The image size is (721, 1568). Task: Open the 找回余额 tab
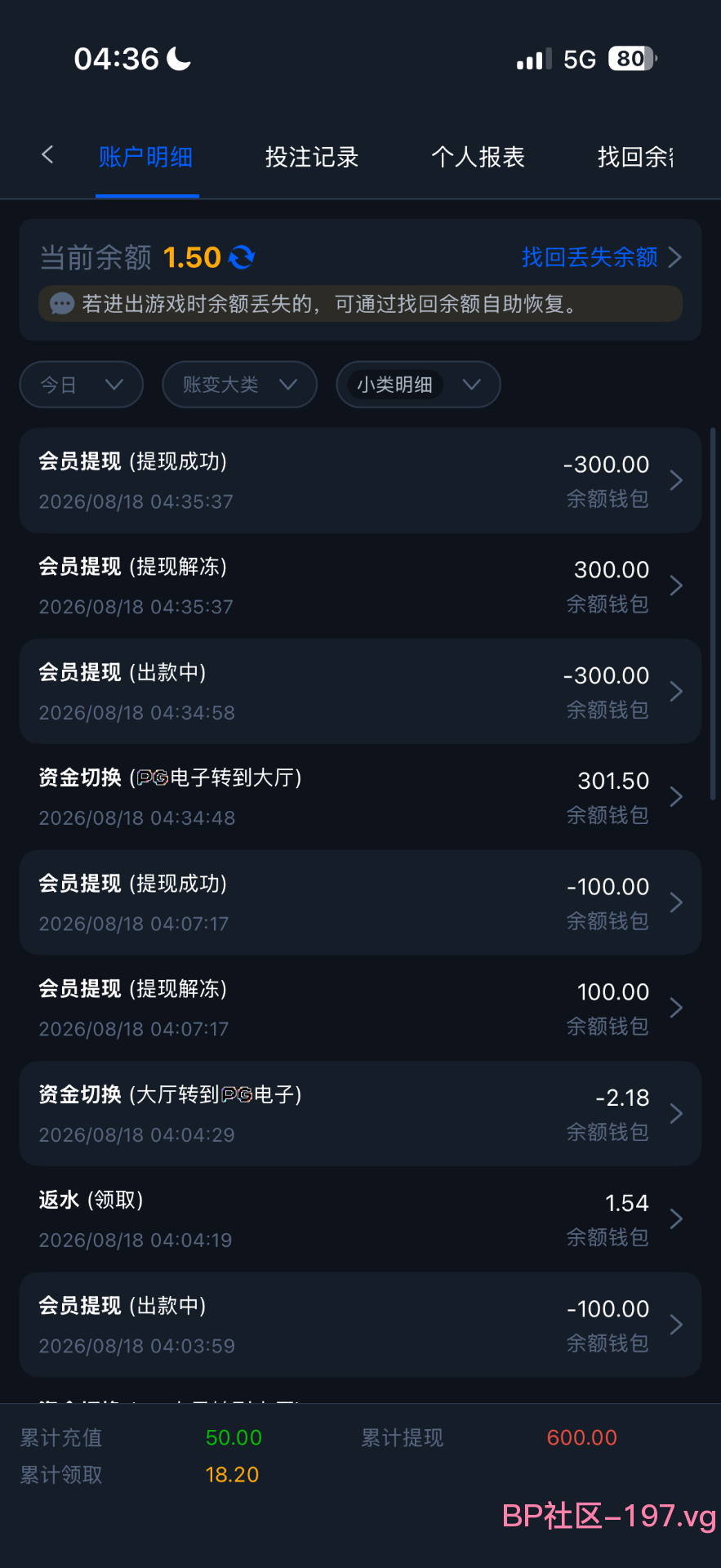(635, 157)
